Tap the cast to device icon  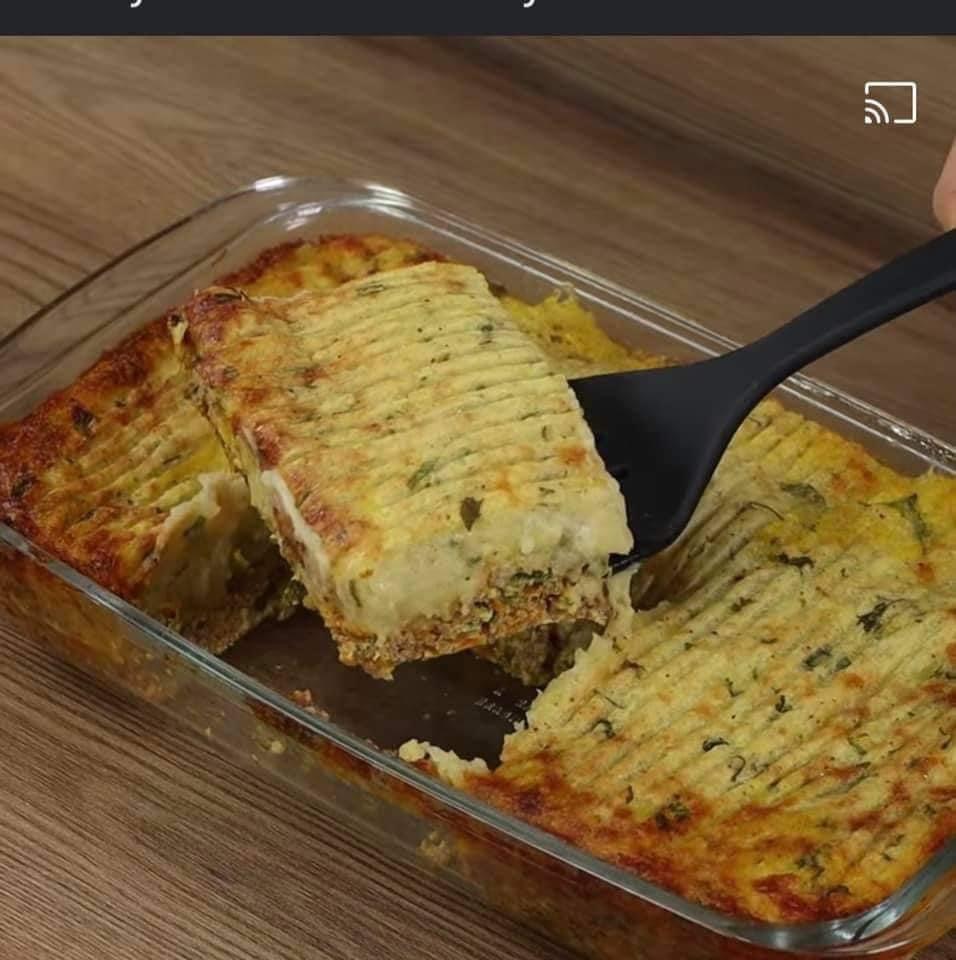[890, 103]
